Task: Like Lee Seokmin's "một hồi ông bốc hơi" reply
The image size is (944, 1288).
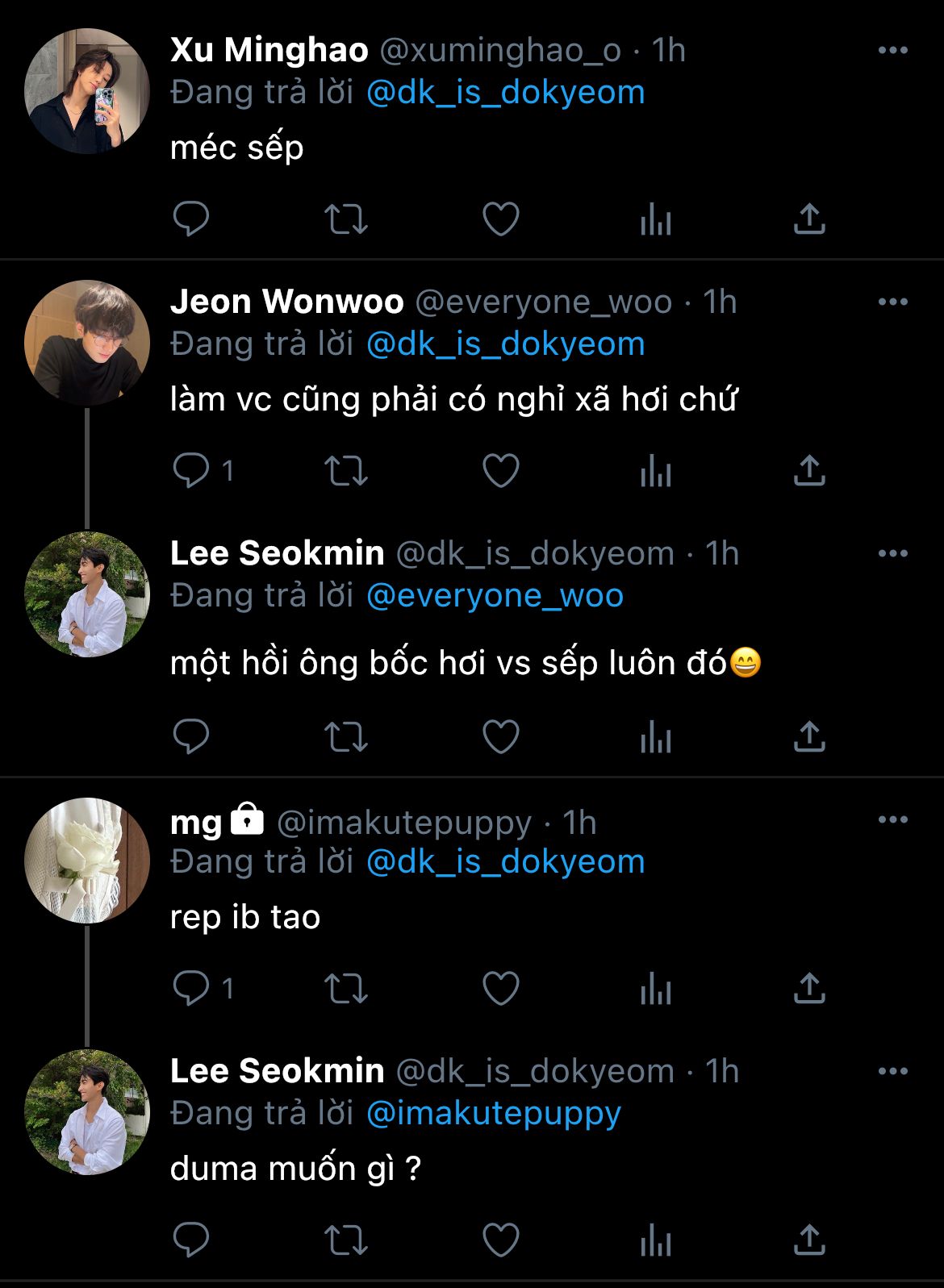Action: tap(500, 736)
